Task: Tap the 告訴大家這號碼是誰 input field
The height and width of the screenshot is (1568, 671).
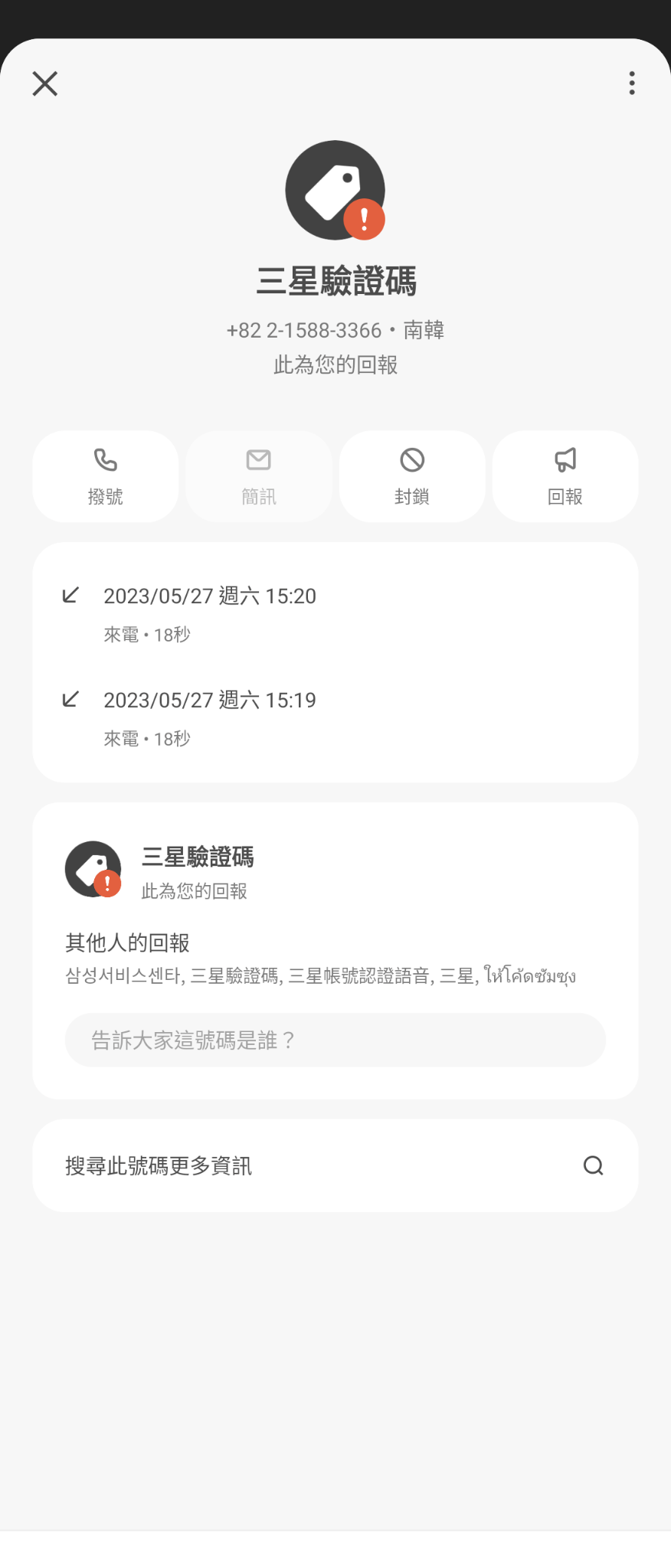Action: coord(335,1040)
